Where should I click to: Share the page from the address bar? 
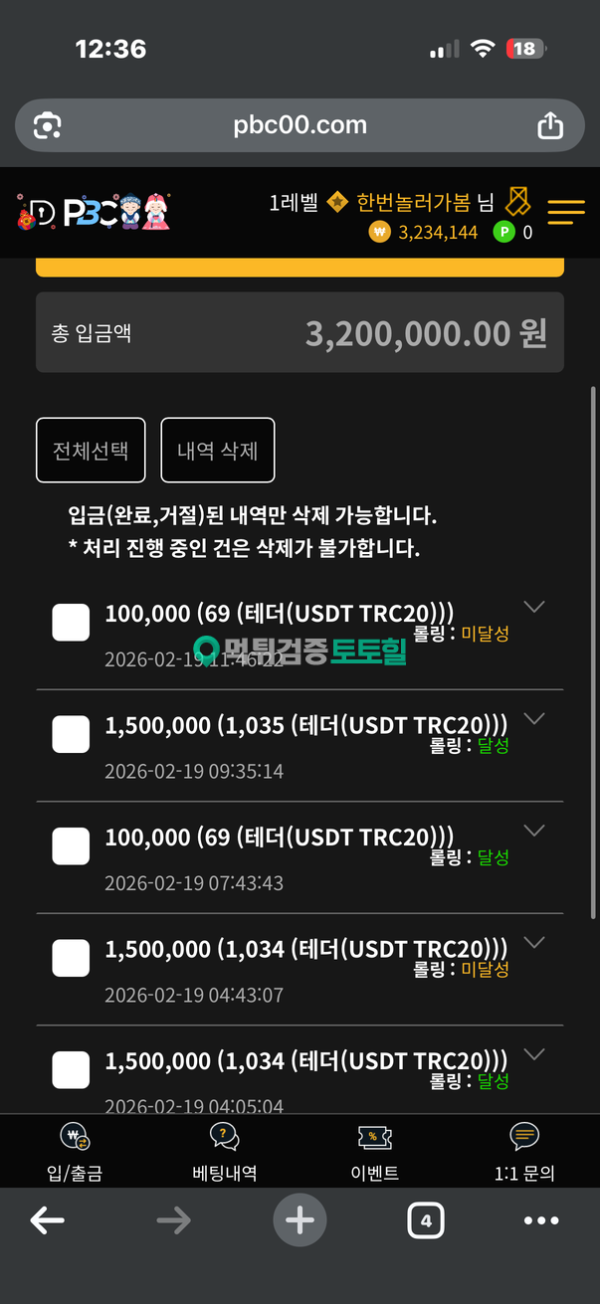click(x=550, y=126)
